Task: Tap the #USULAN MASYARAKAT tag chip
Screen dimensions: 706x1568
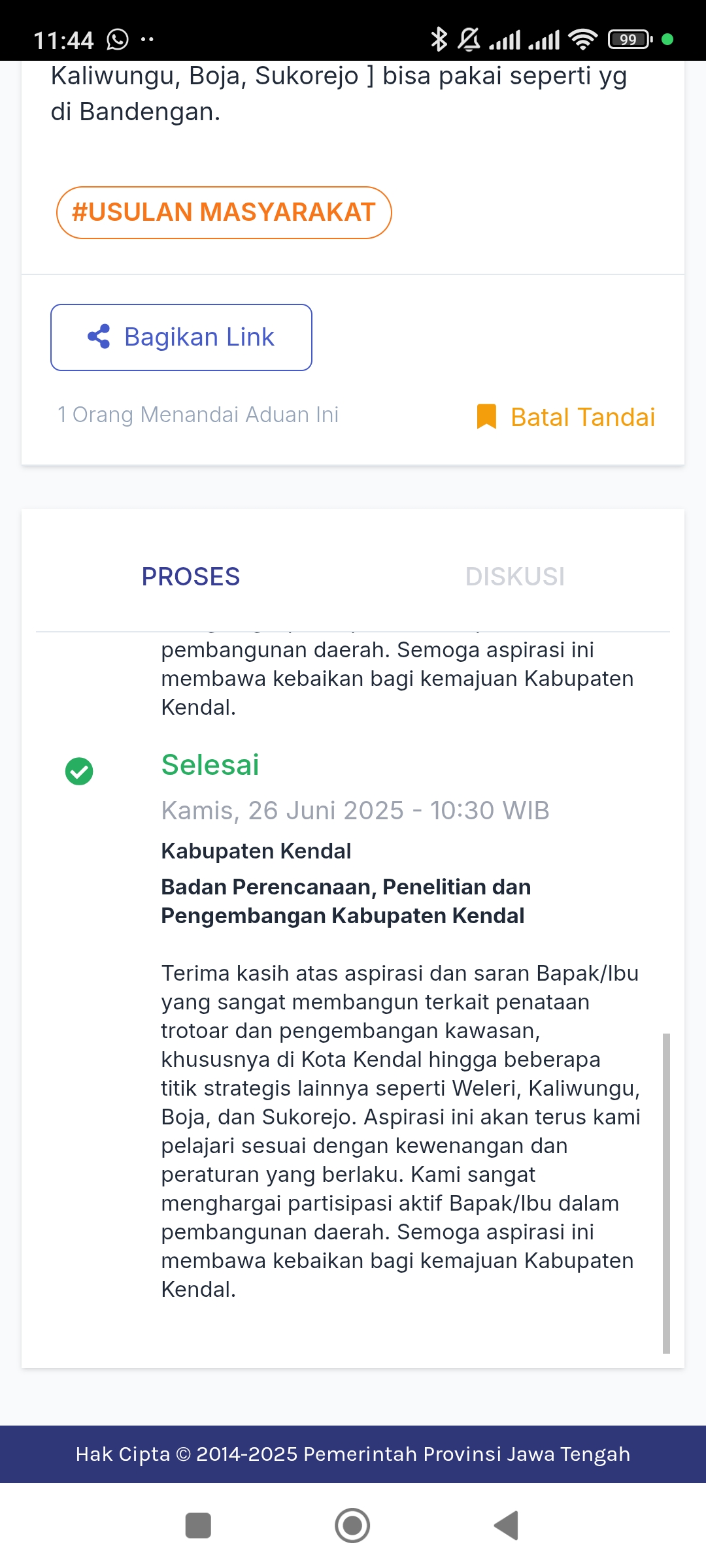Action: (x=224, y=212)
